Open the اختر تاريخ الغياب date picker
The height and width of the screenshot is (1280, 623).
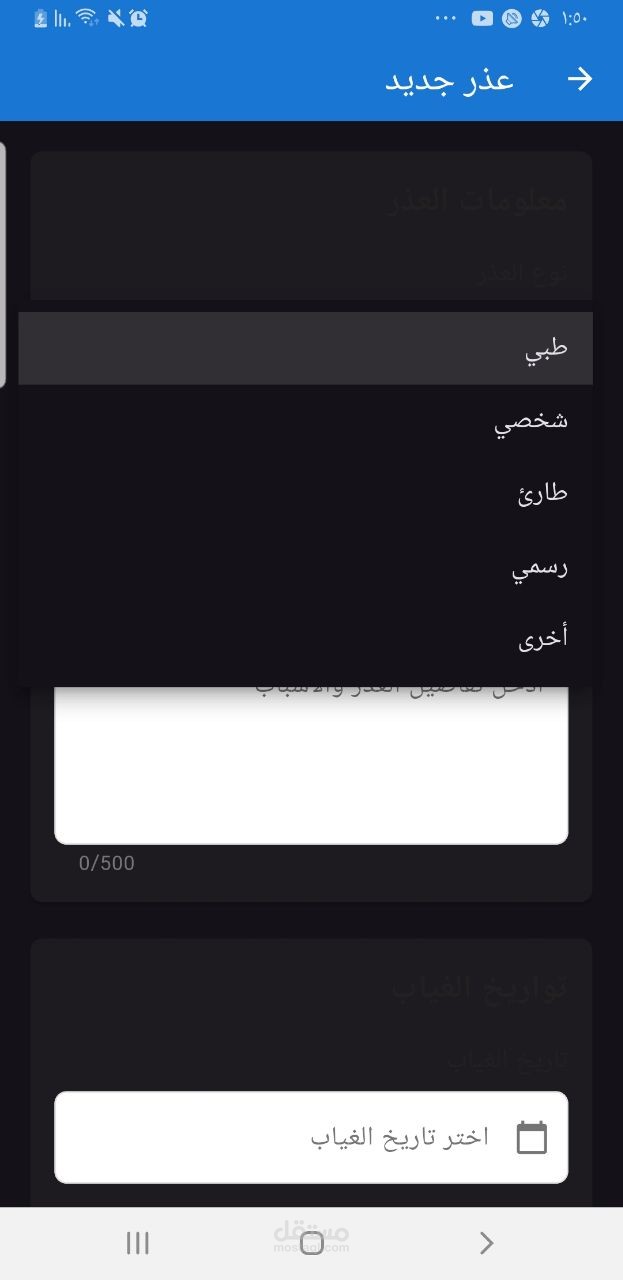click(311, 1137)
